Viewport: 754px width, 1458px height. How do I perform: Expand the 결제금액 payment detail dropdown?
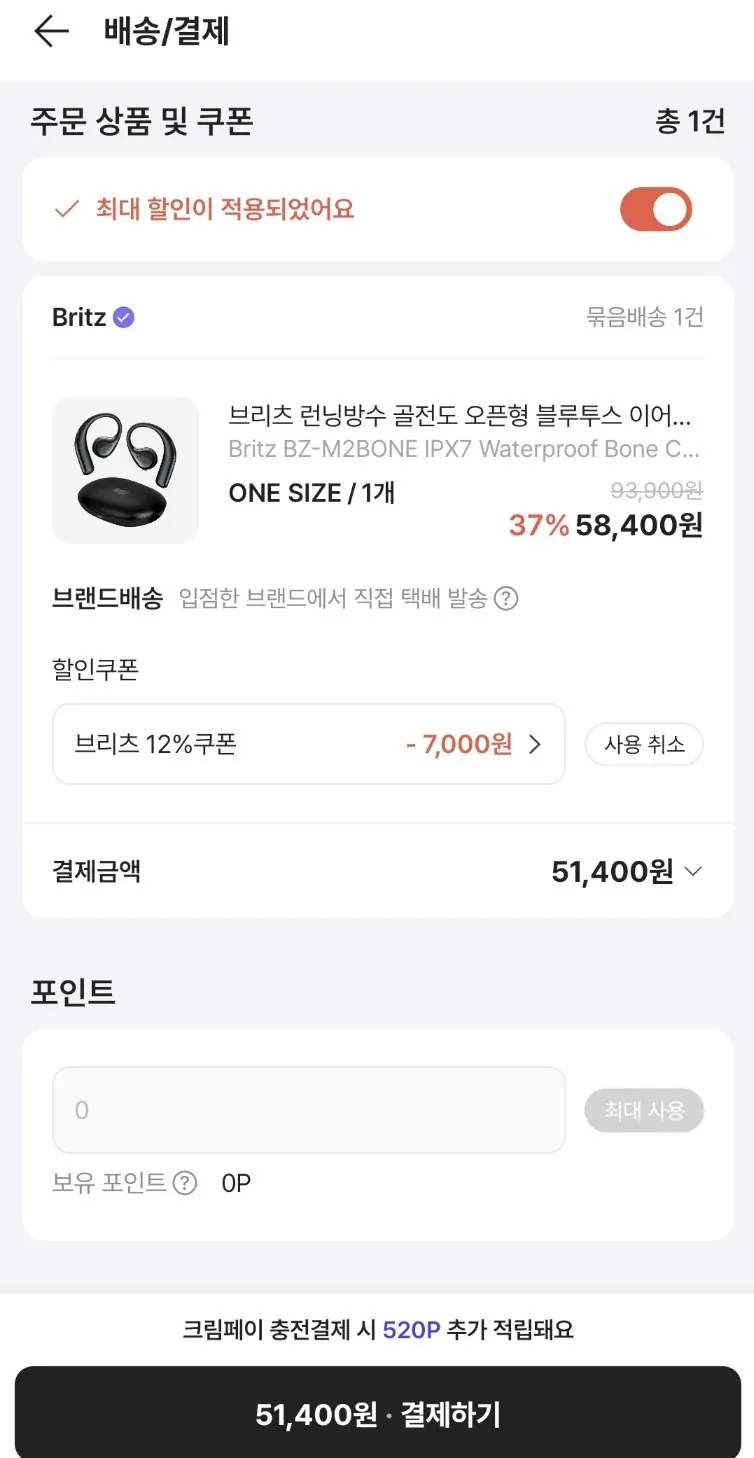pos(691,871)
